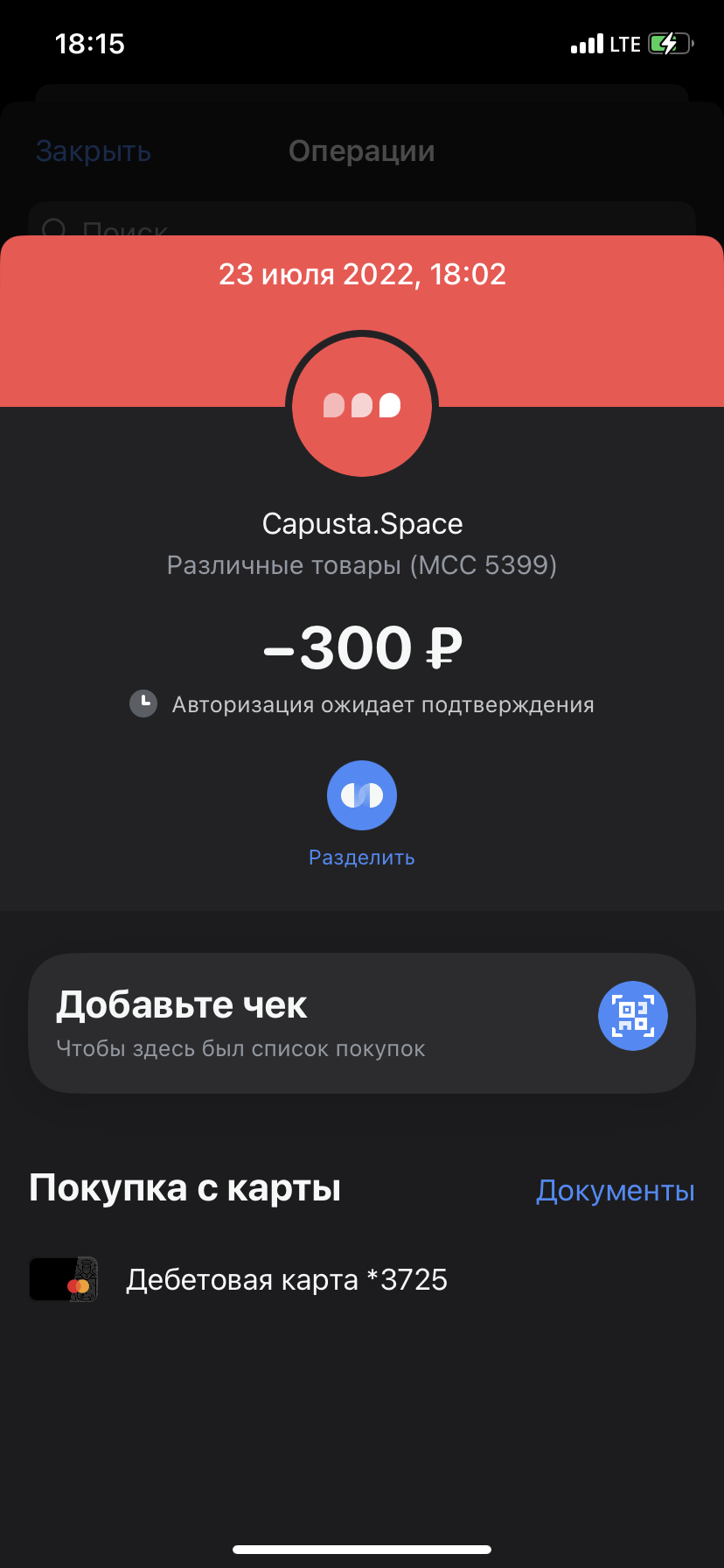Viewport: 724px width, 1568px height.
Task: Open Дебетовая карта *3725 details
Action: tap(362, 1279)
